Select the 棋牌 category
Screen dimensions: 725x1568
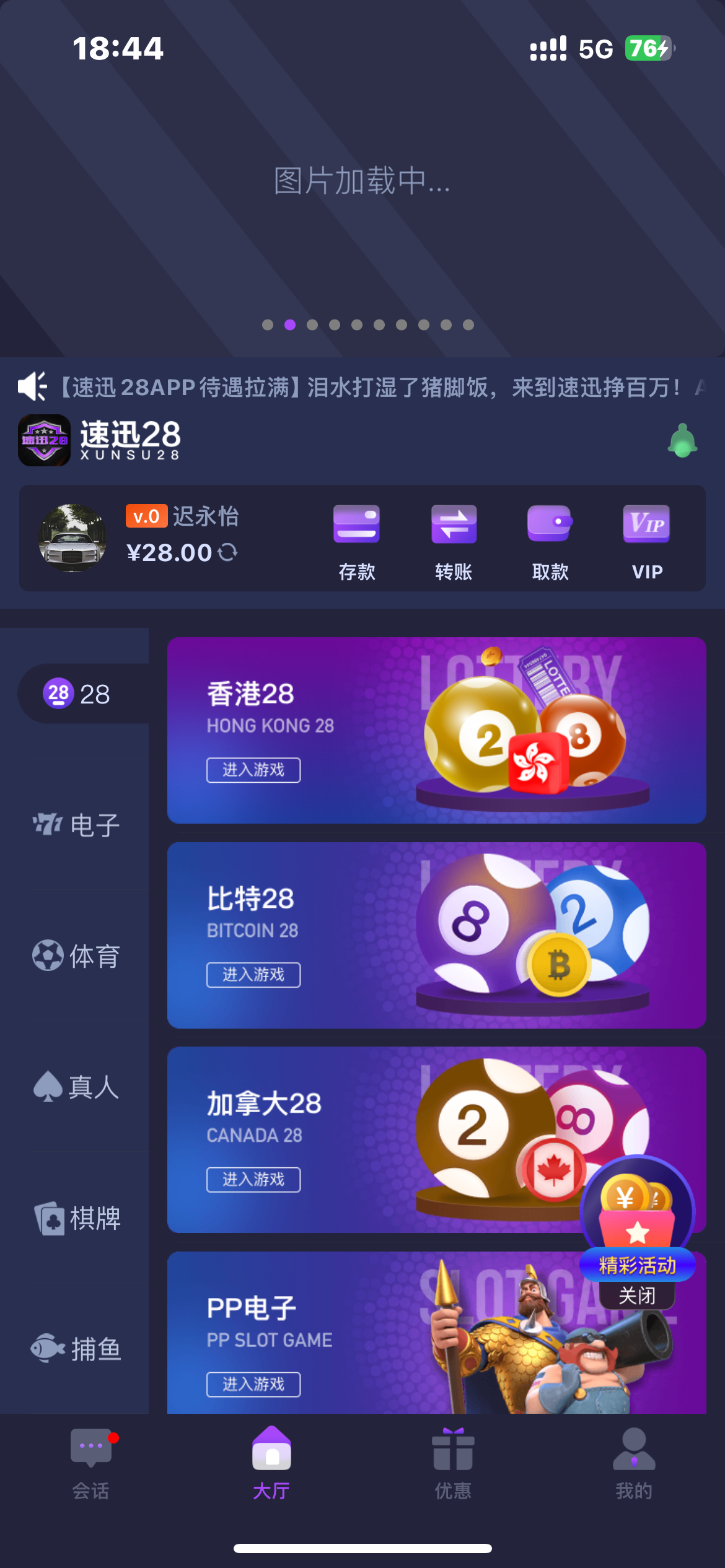(76, 1218)
